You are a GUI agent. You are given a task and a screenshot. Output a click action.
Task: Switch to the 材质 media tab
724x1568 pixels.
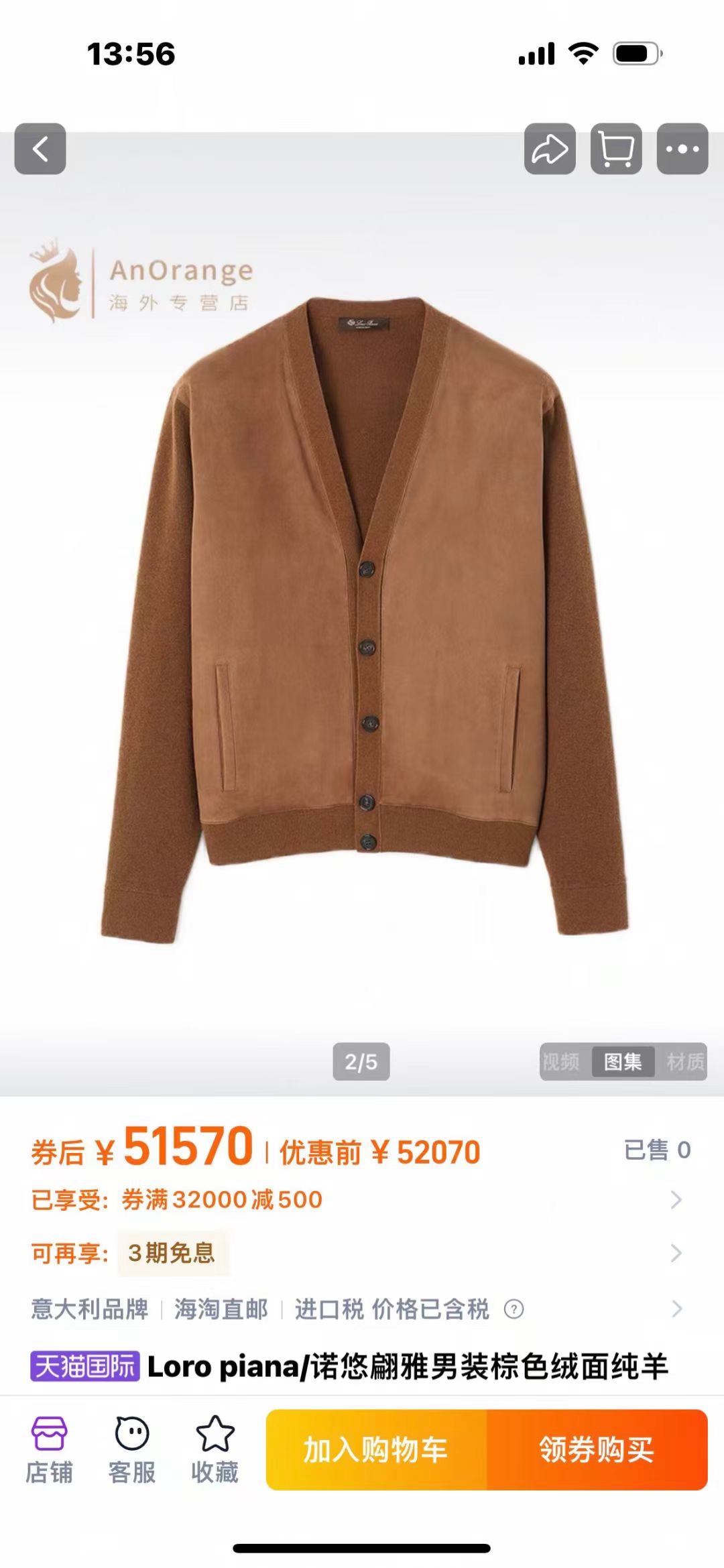685,1062
